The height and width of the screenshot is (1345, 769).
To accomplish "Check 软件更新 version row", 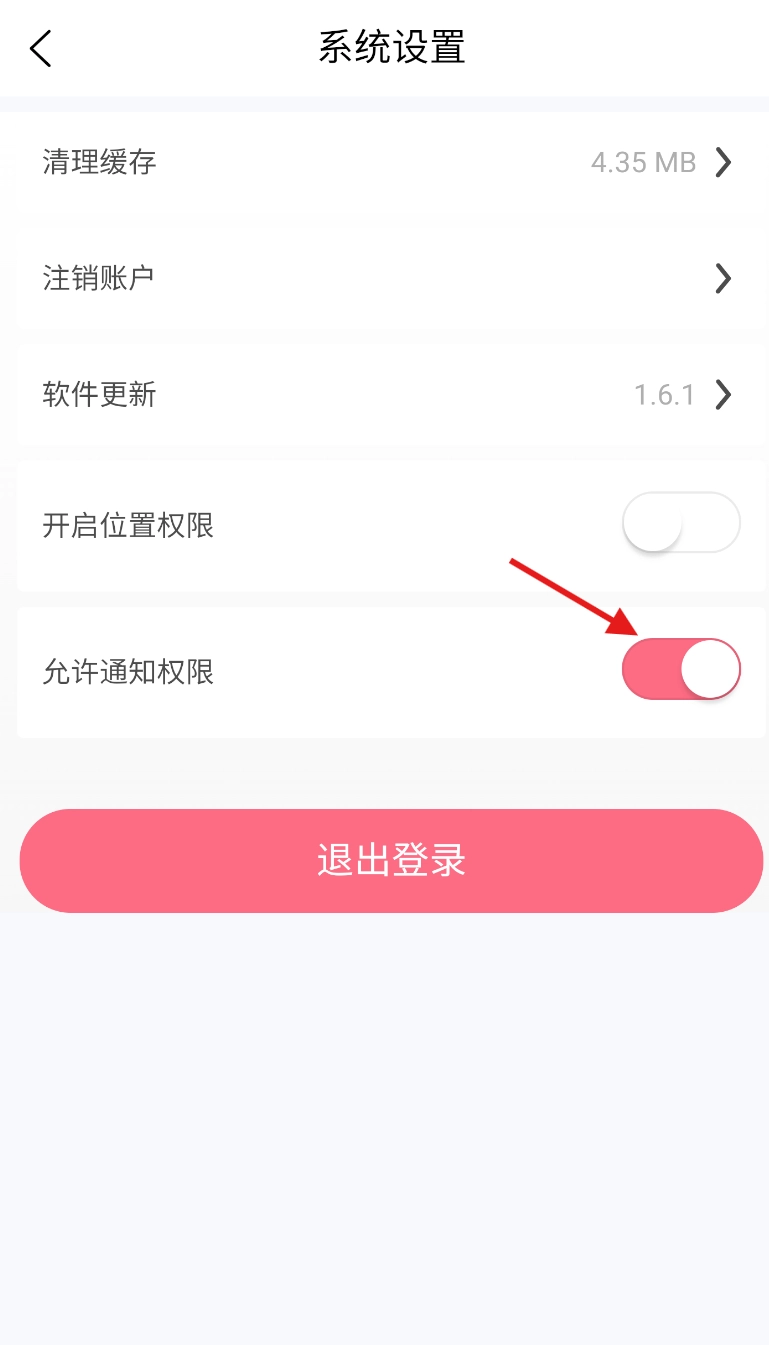I will coord(390,395).
